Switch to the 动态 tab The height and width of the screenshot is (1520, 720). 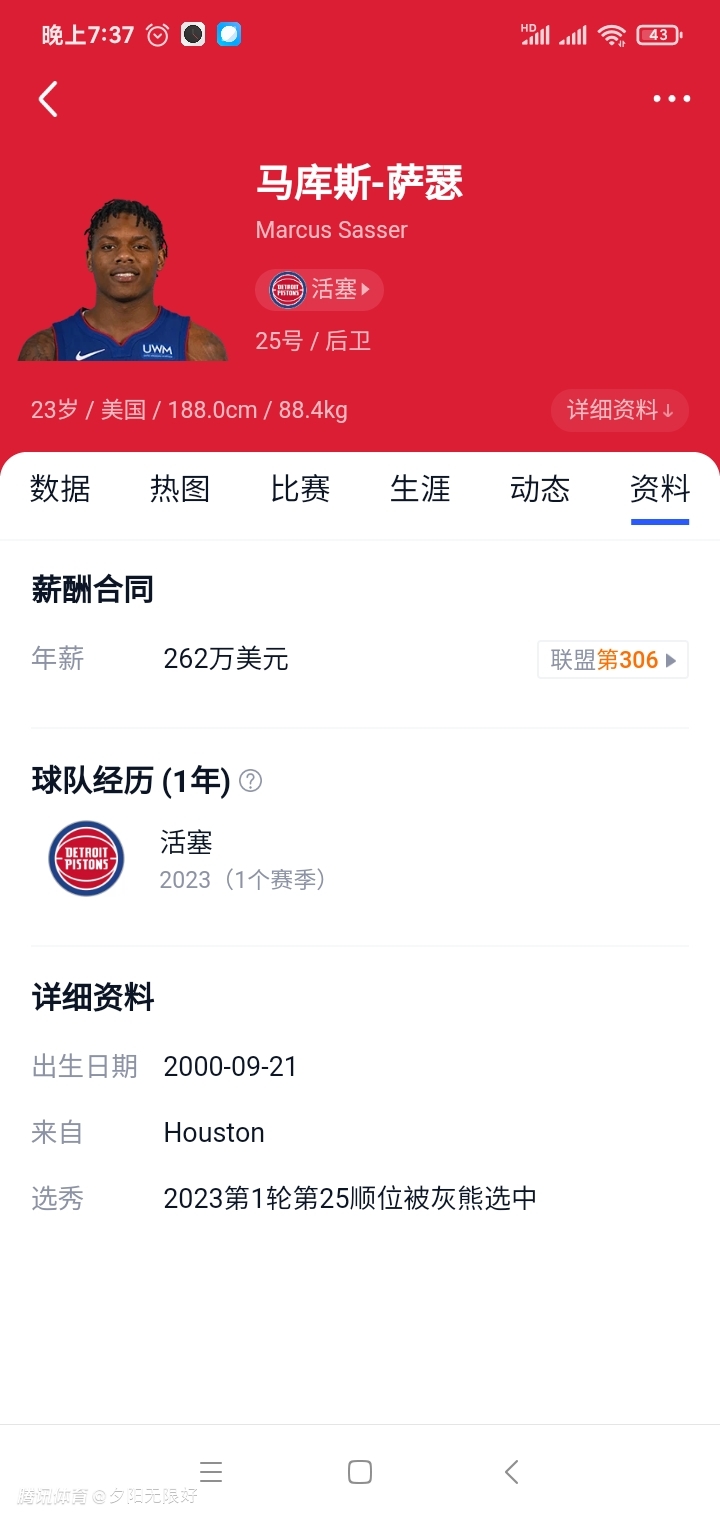pyautogui.click(x=540, y=489)
